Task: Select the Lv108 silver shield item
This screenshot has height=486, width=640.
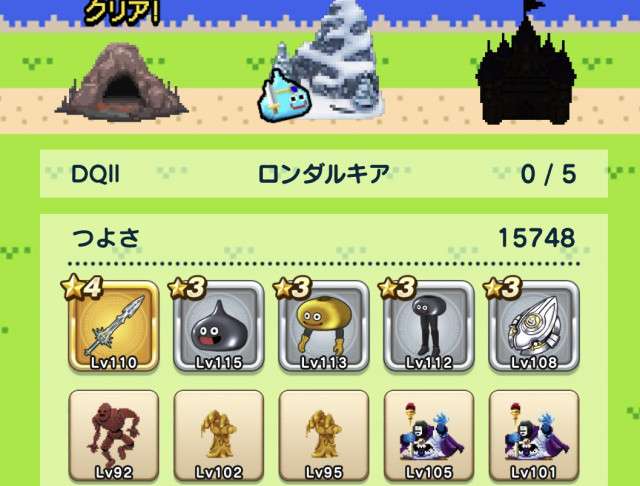Action: [x=533, y=327]
